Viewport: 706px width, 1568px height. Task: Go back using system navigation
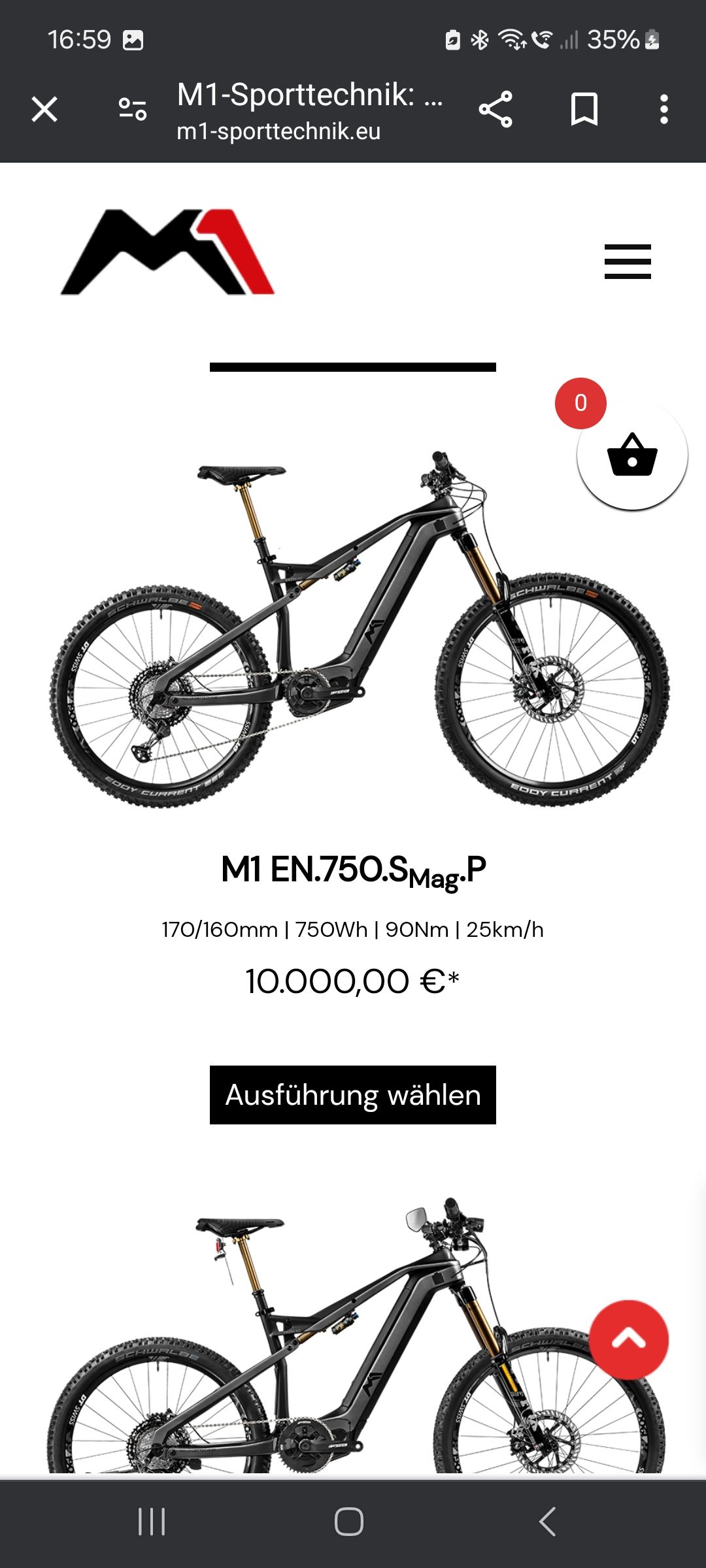(548, 1521)
